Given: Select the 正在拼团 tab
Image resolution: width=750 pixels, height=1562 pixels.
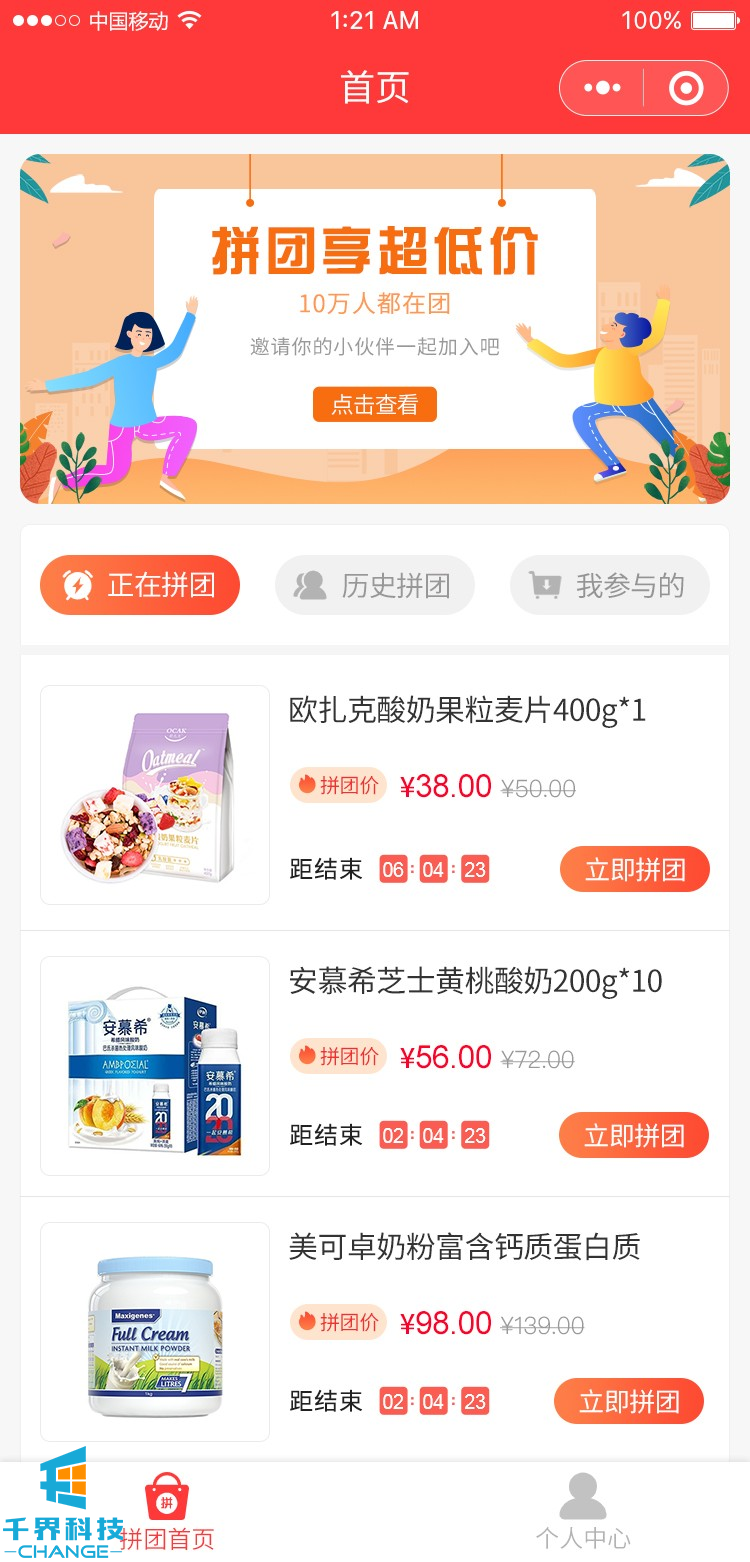Looking at the screenshot, I should [x=140, y=585].
